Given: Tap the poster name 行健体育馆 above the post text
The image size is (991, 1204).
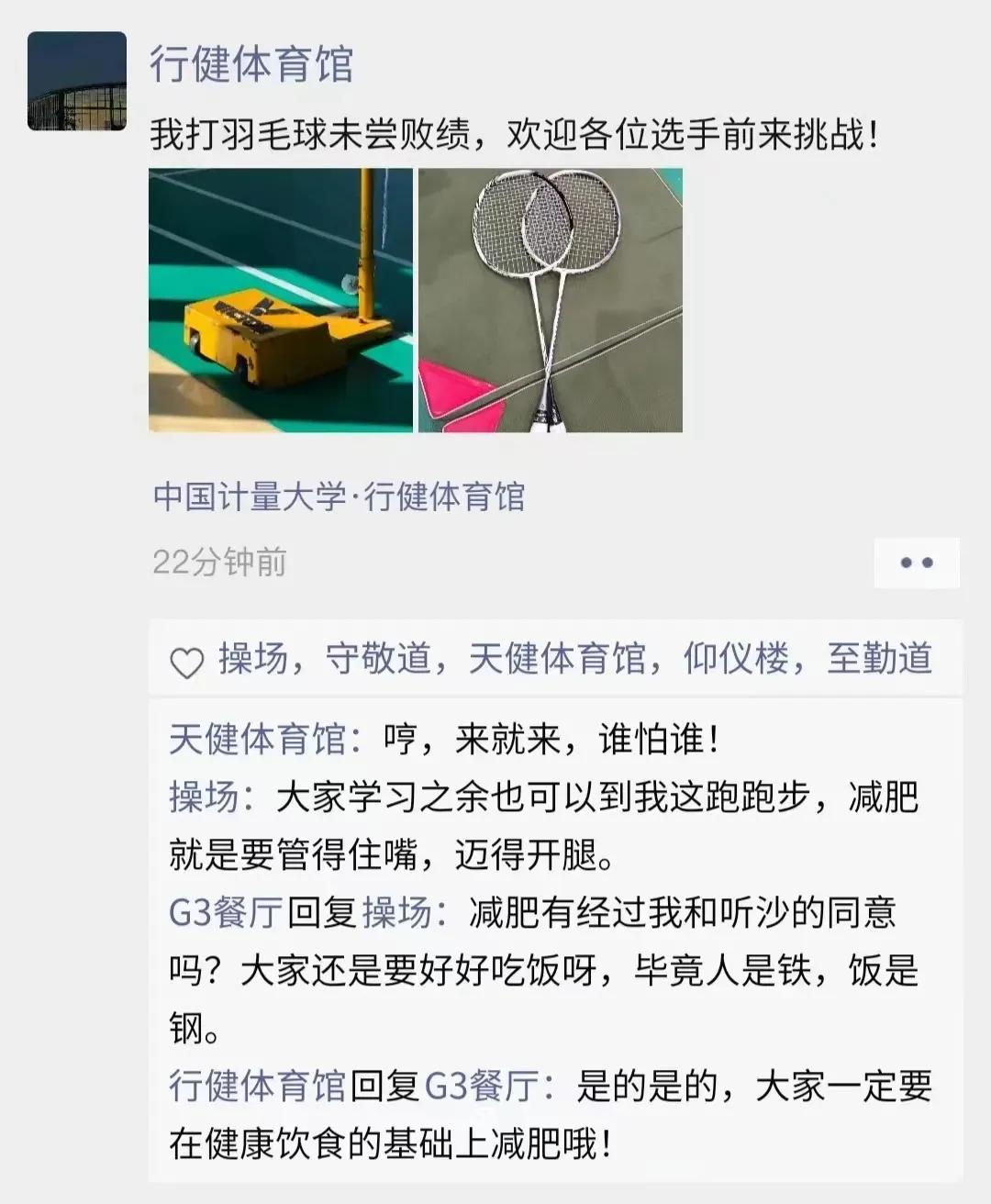Looking at the screenshot, I should [251, 65].
